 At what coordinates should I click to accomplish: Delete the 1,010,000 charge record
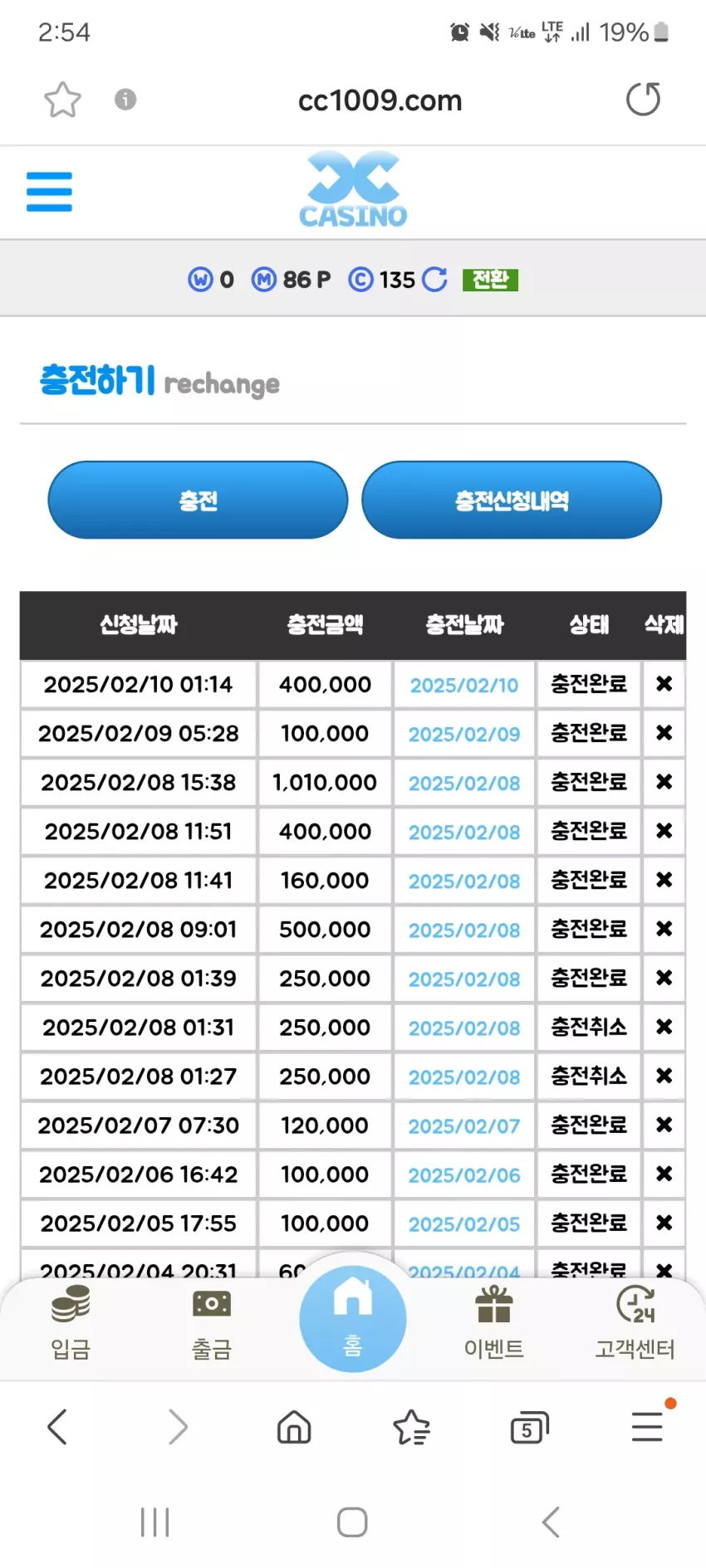tap(664, 782)
